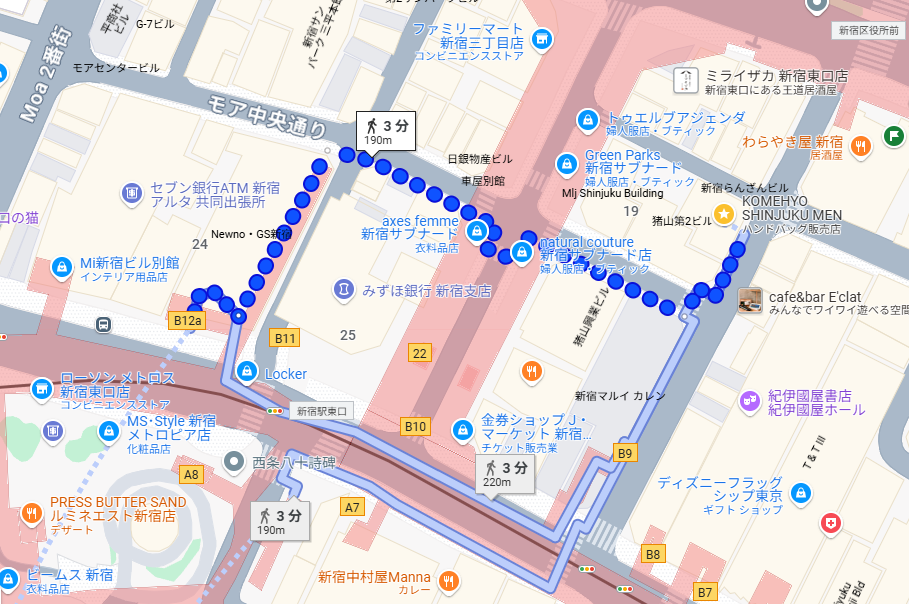Select natural couture 新宿サブナード店 marker
This screenshot has height=604, width=909.
[522, 251]
